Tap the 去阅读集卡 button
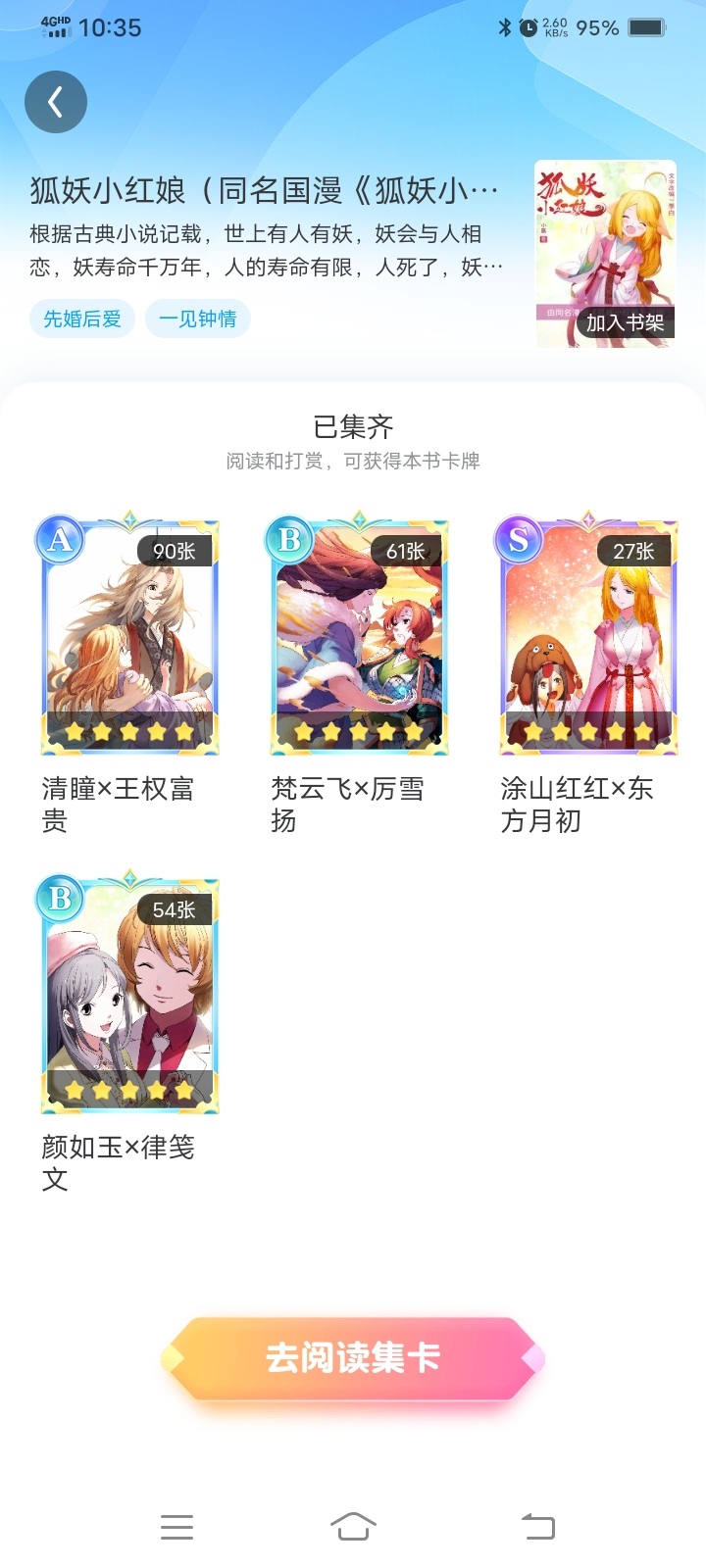The image size is (706, 1568). 353,1358
